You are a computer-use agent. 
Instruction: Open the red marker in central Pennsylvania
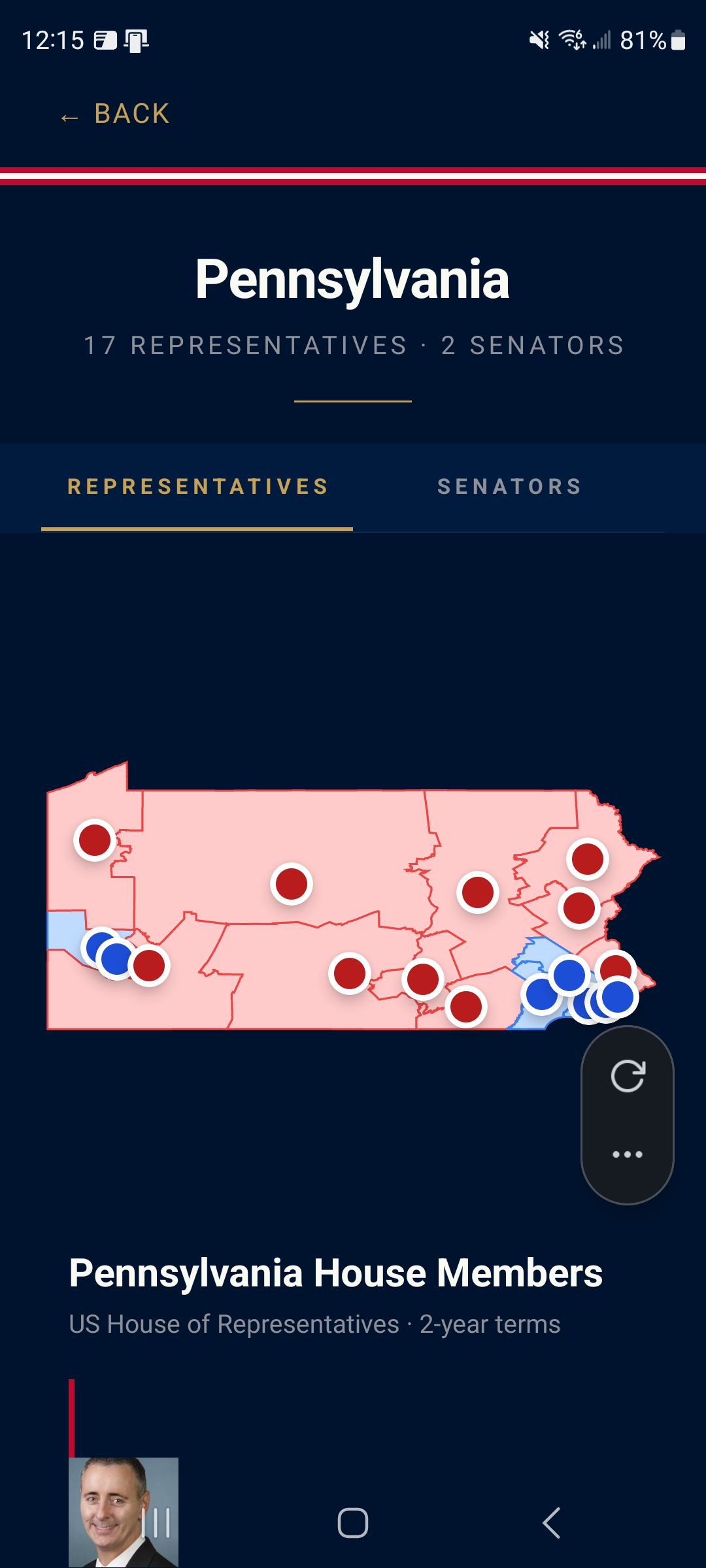pyautogui.click(x=290, y=882)
